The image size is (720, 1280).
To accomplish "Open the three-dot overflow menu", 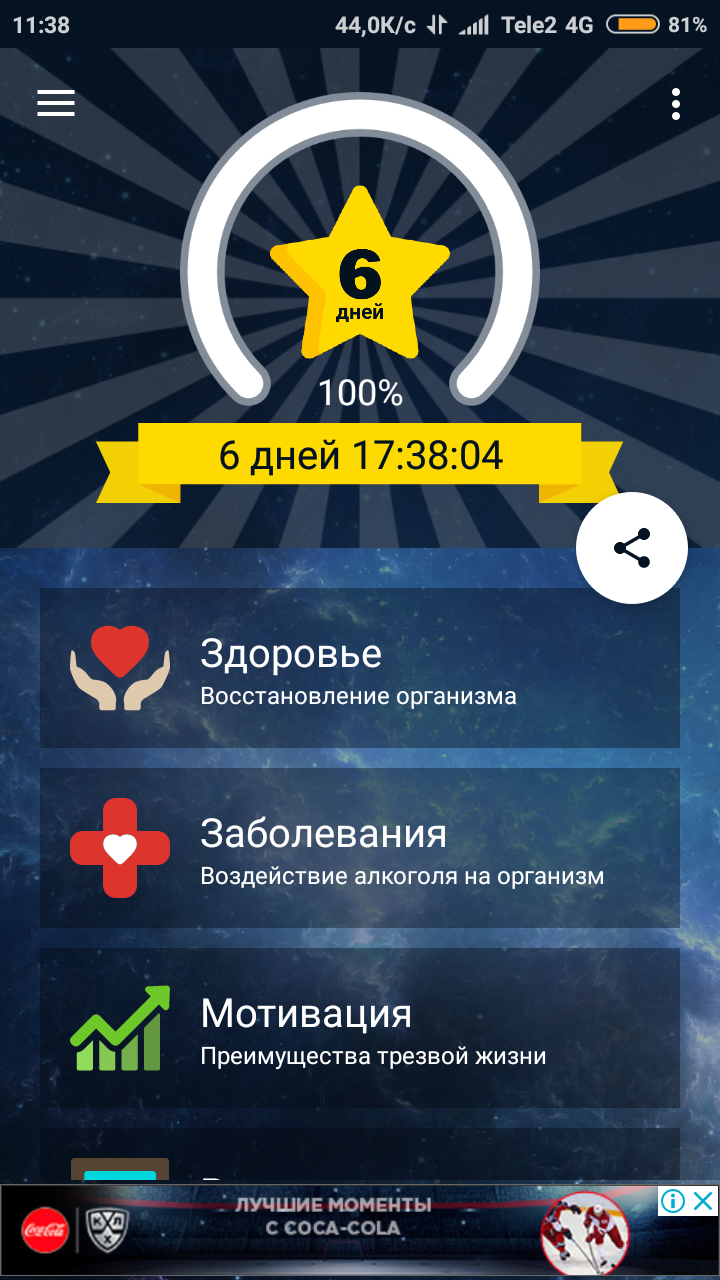I will coord(677,104).
